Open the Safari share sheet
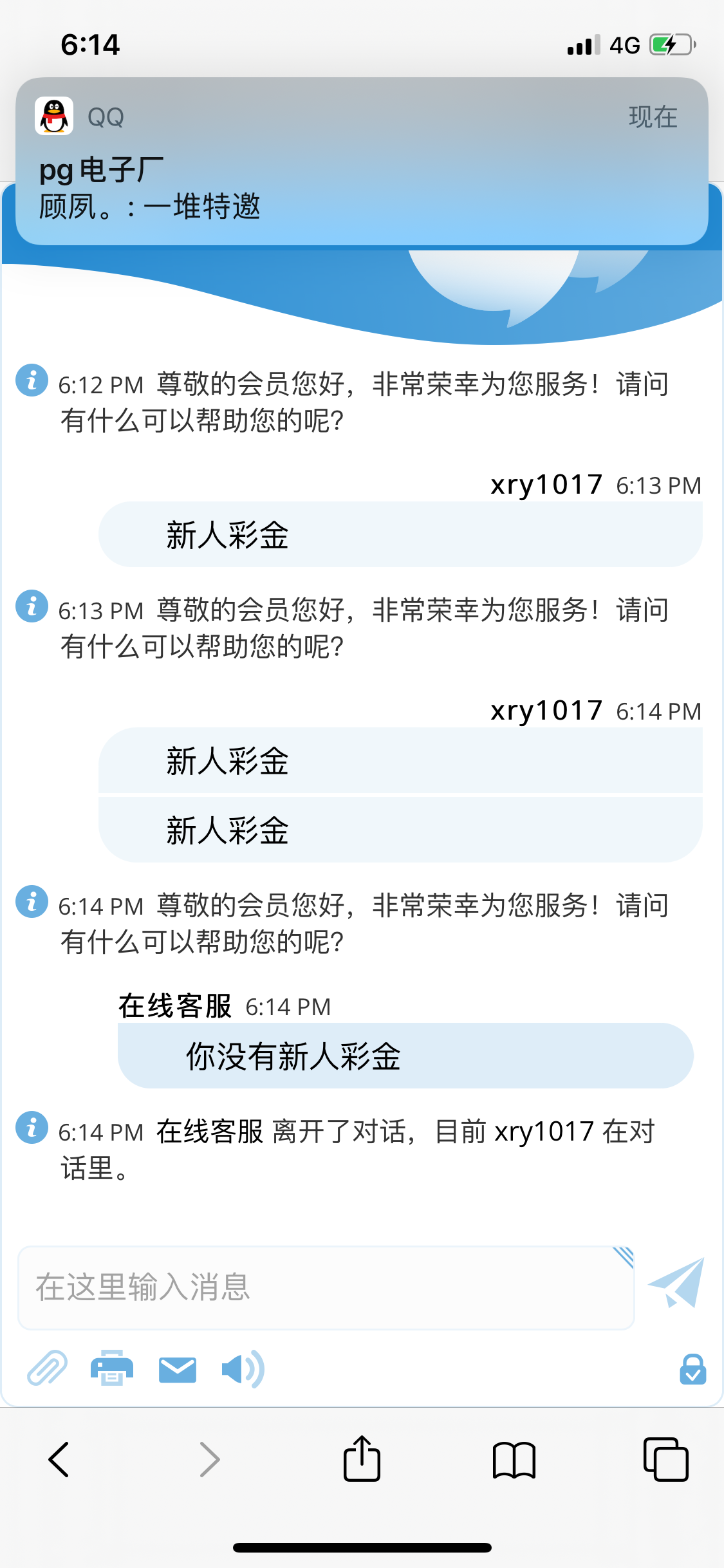 [362, 1460]
